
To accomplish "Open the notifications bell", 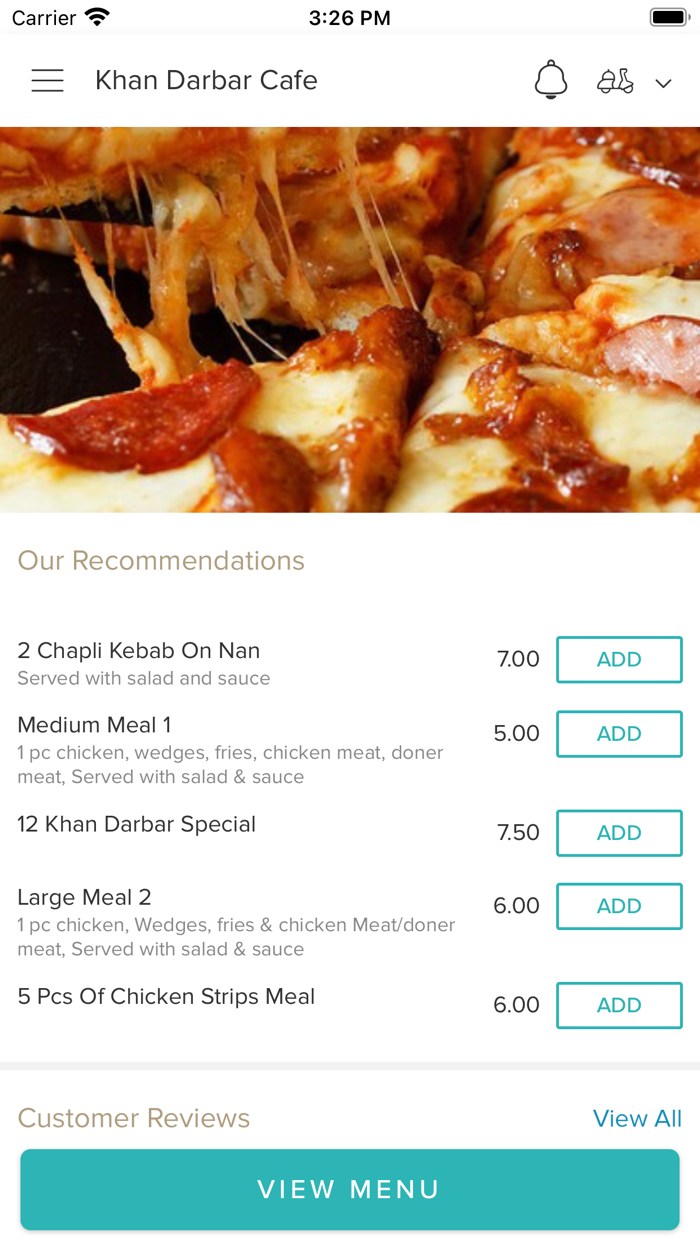I will [x=550, y=81].
